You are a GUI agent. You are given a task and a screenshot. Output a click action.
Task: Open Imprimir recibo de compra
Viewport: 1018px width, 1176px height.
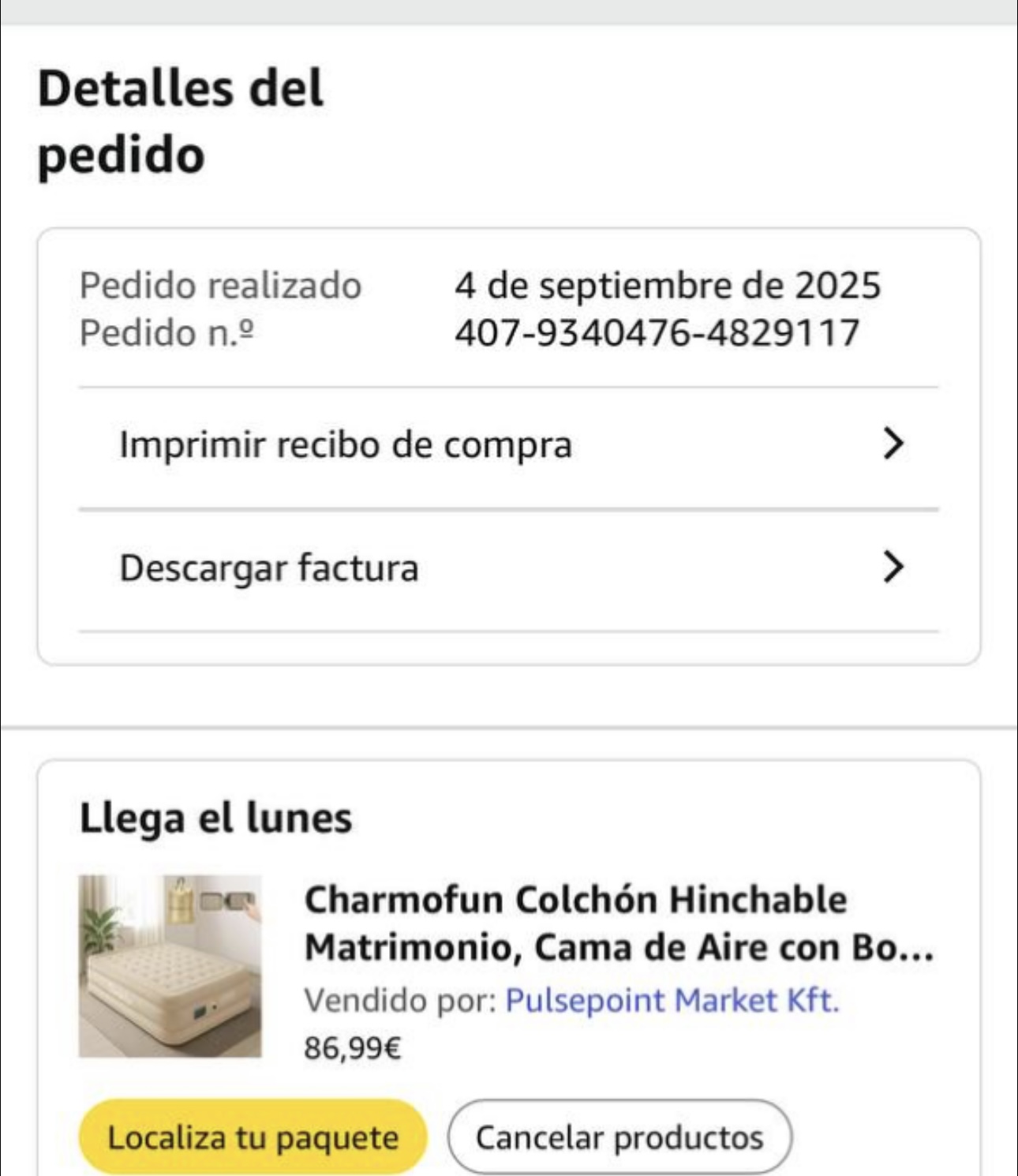(508, 445)
